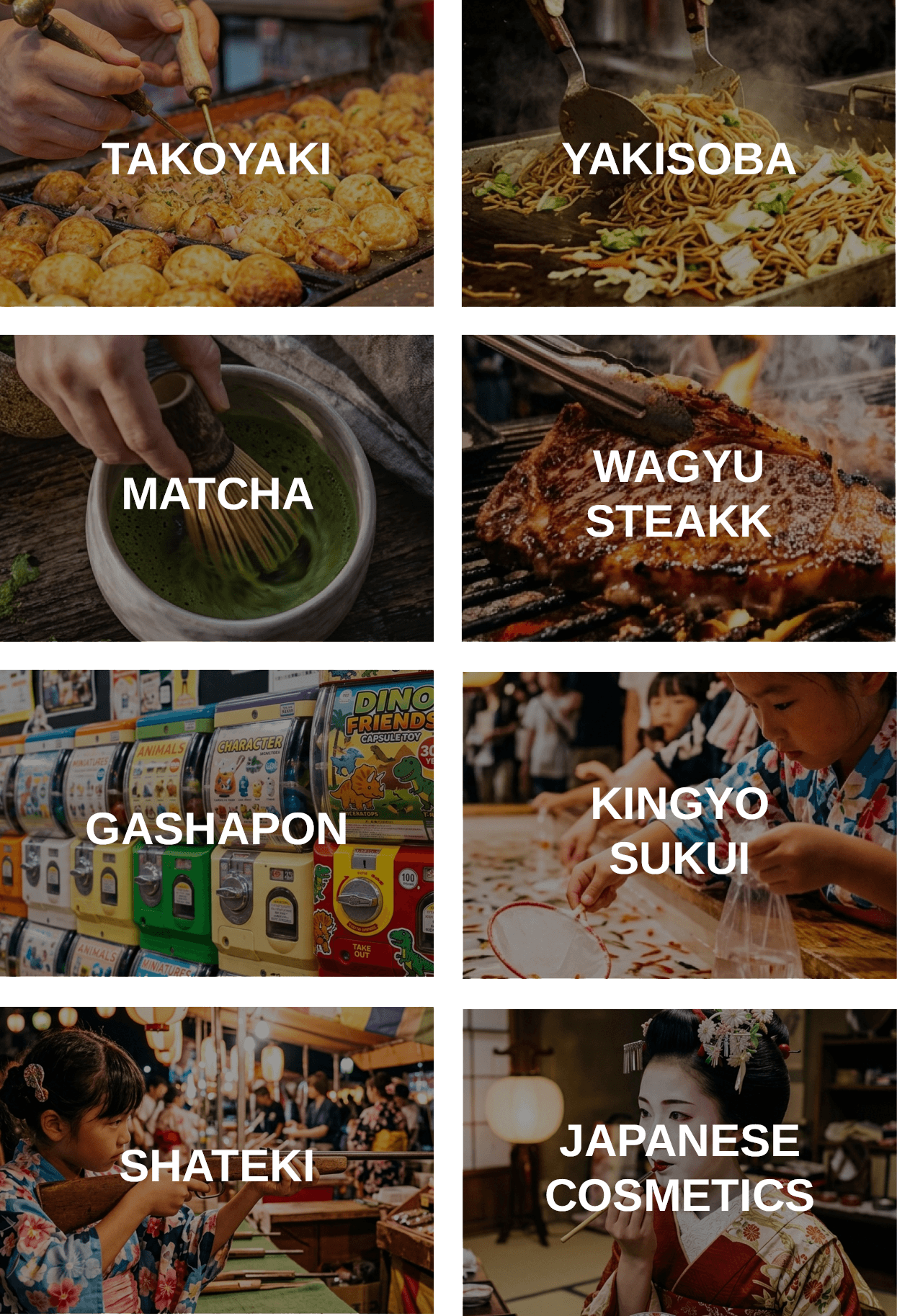Screen dimensions: 897x1316
Task: Open the Takoyaki tile
Action: pos(216,153)
